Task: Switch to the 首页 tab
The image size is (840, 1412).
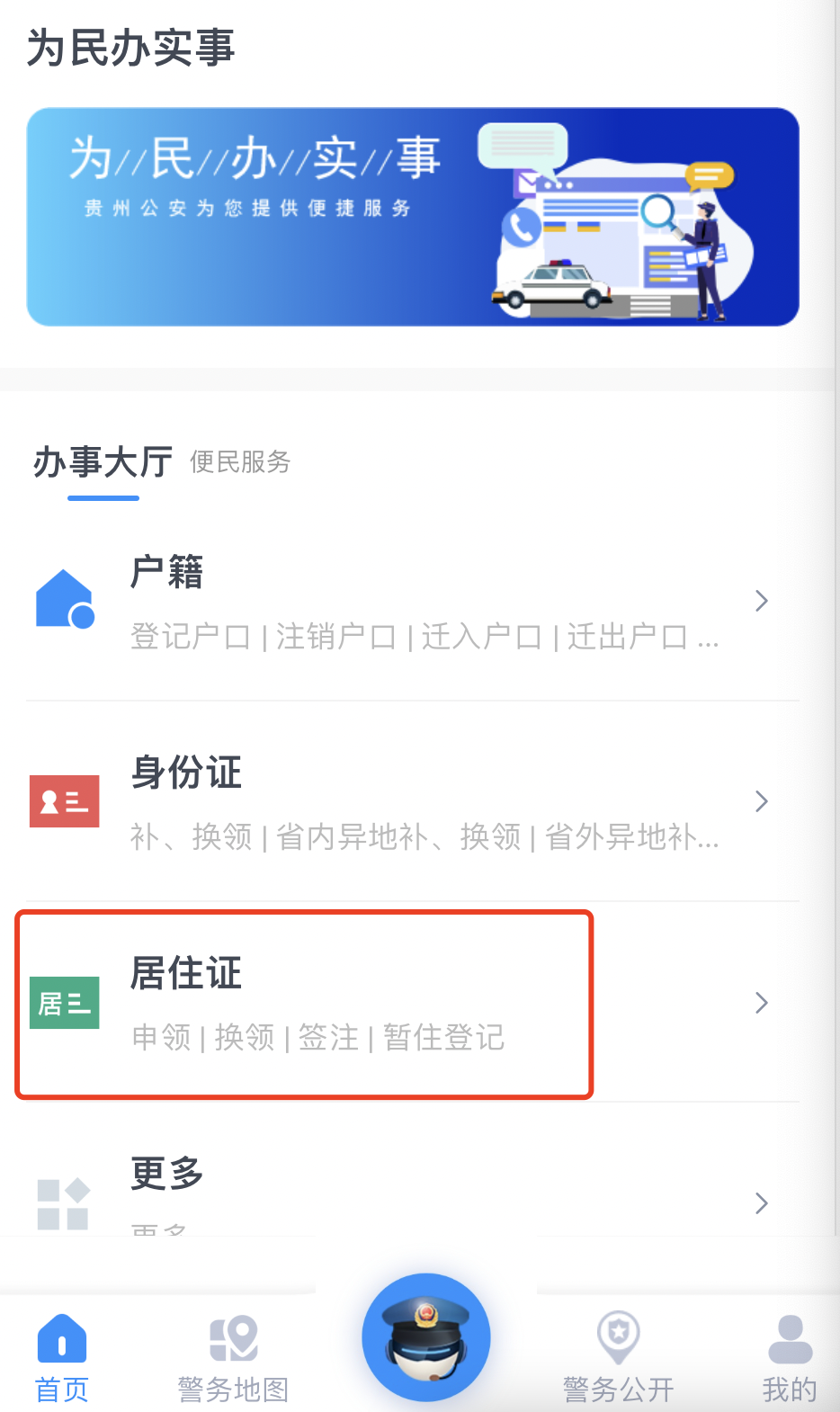Action: (x=62, y=1356)
